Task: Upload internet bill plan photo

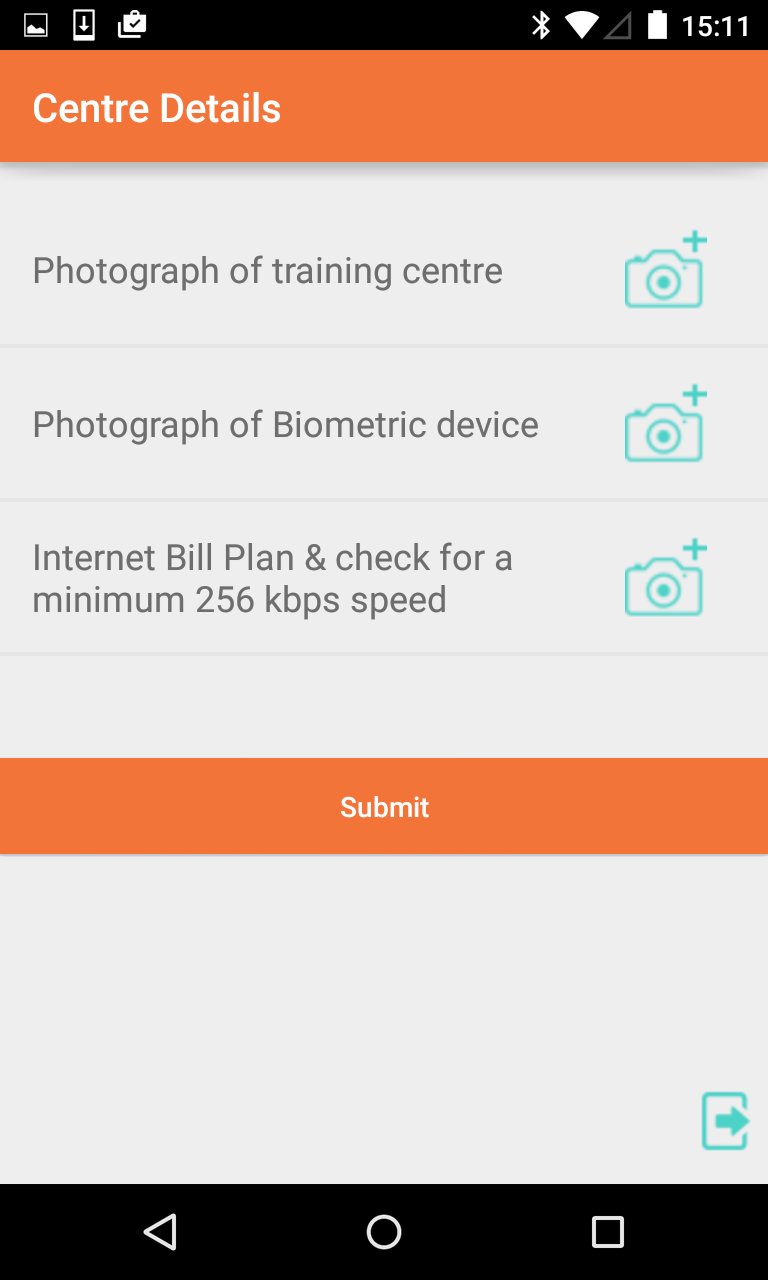Action: [664, 578]
